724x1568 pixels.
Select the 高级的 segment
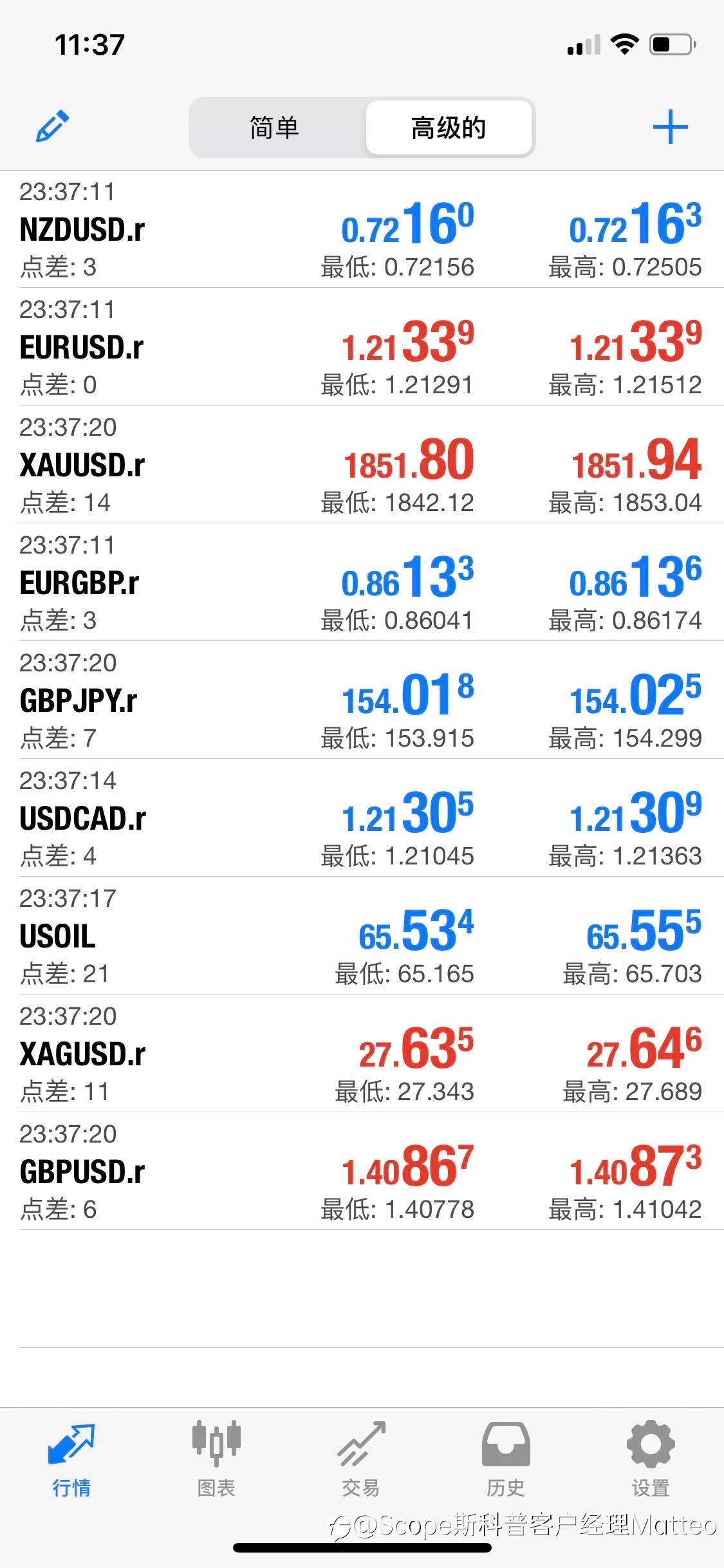click(449, 127)
